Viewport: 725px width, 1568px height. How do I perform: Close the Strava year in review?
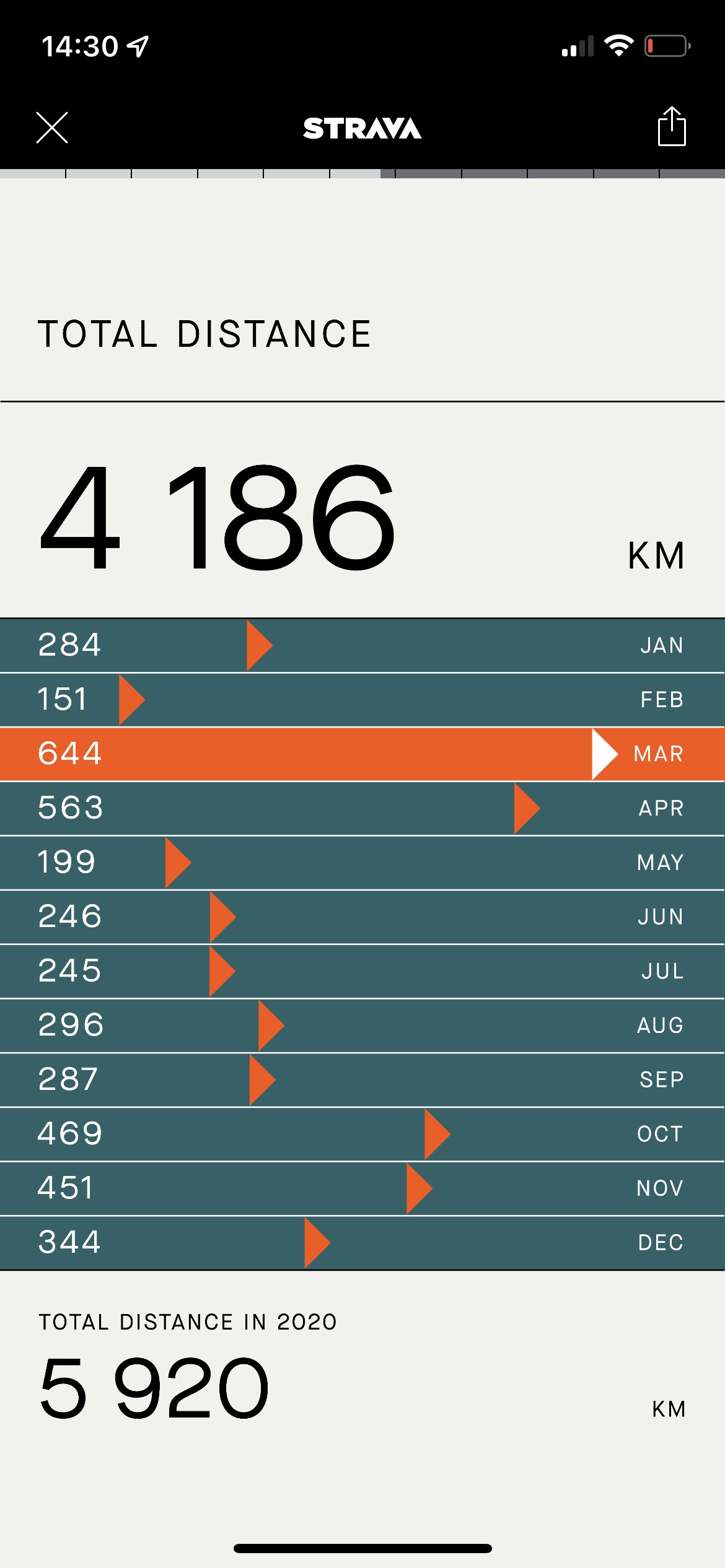[x=52, y=128]
